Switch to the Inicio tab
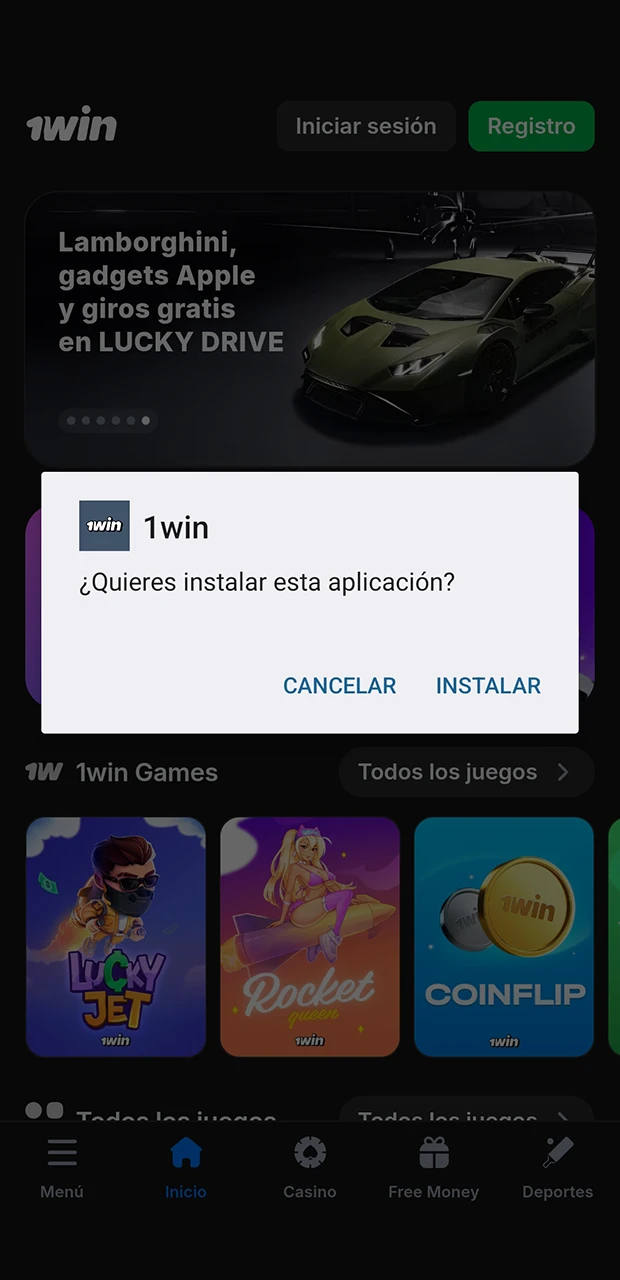Screen dimensions: 620x1280 coord(186,1168)
